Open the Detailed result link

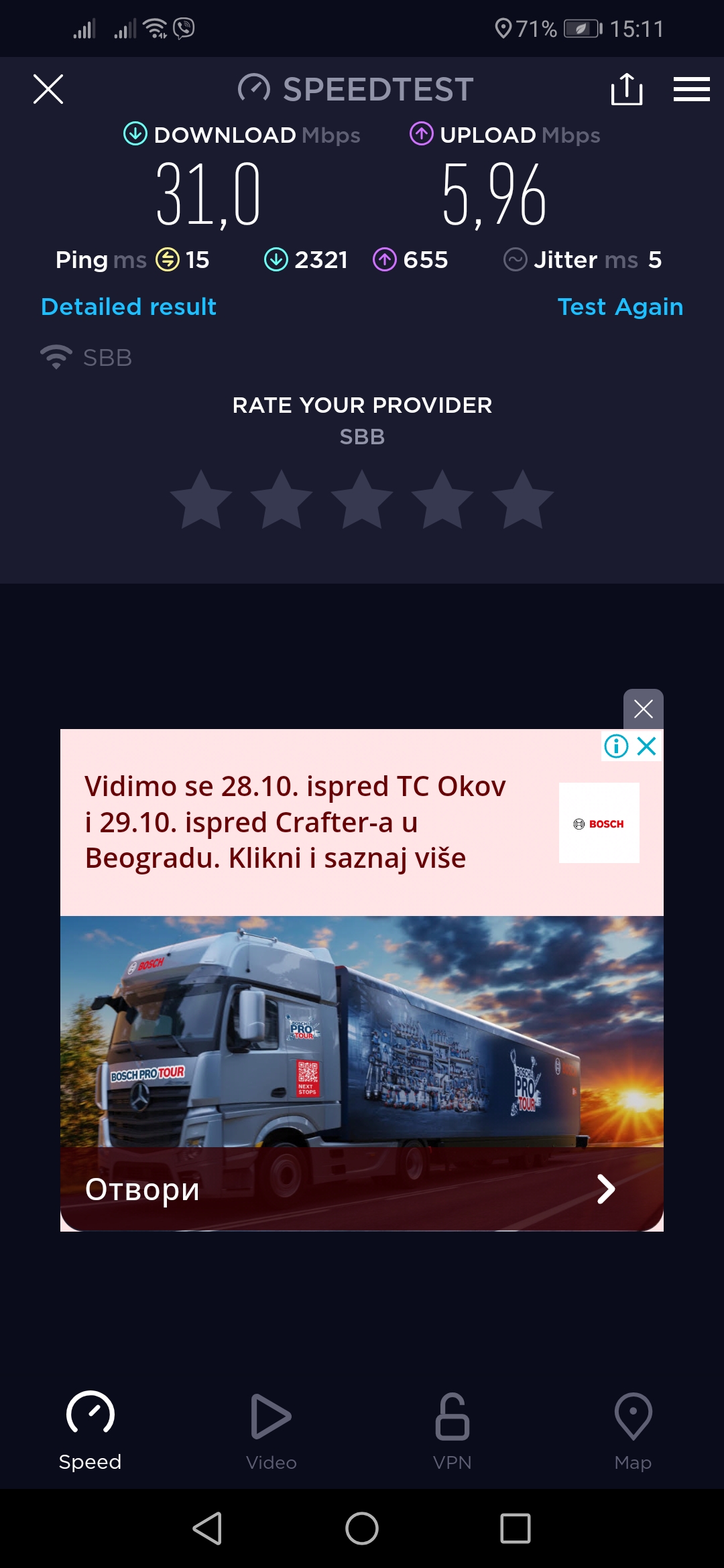(x=129, y=307)
